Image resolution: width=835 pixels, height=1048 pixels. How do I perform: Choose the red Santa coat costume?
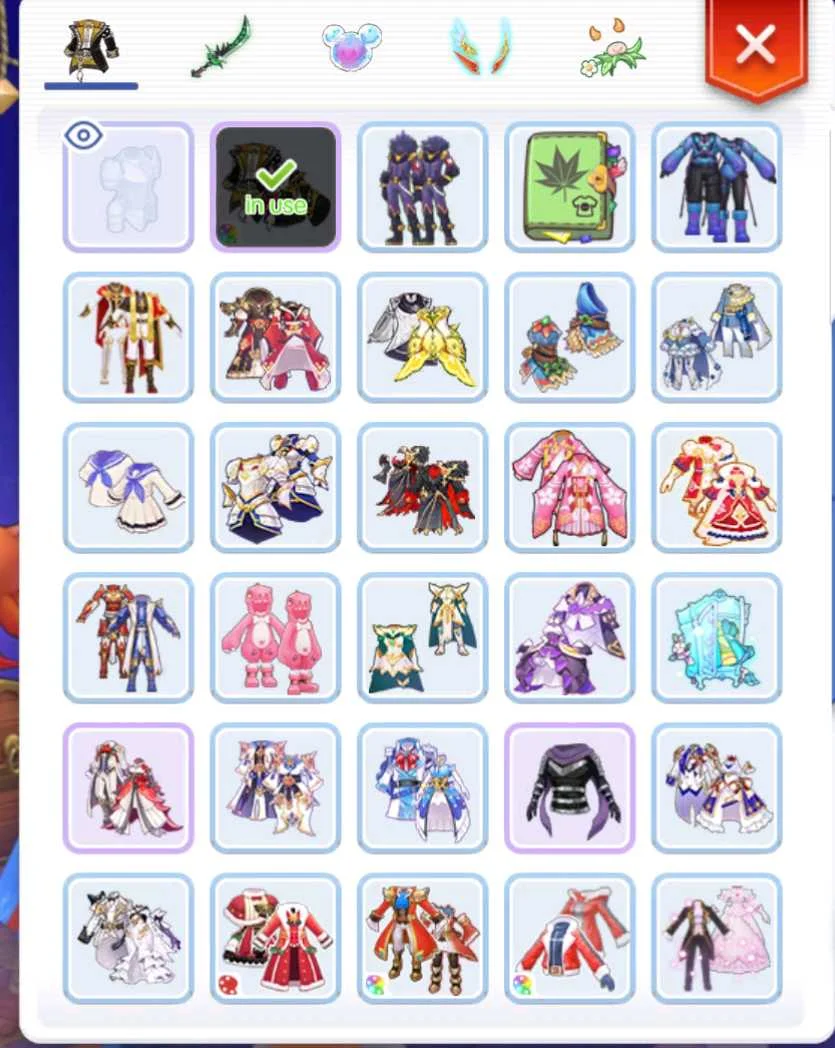[275, 937]
